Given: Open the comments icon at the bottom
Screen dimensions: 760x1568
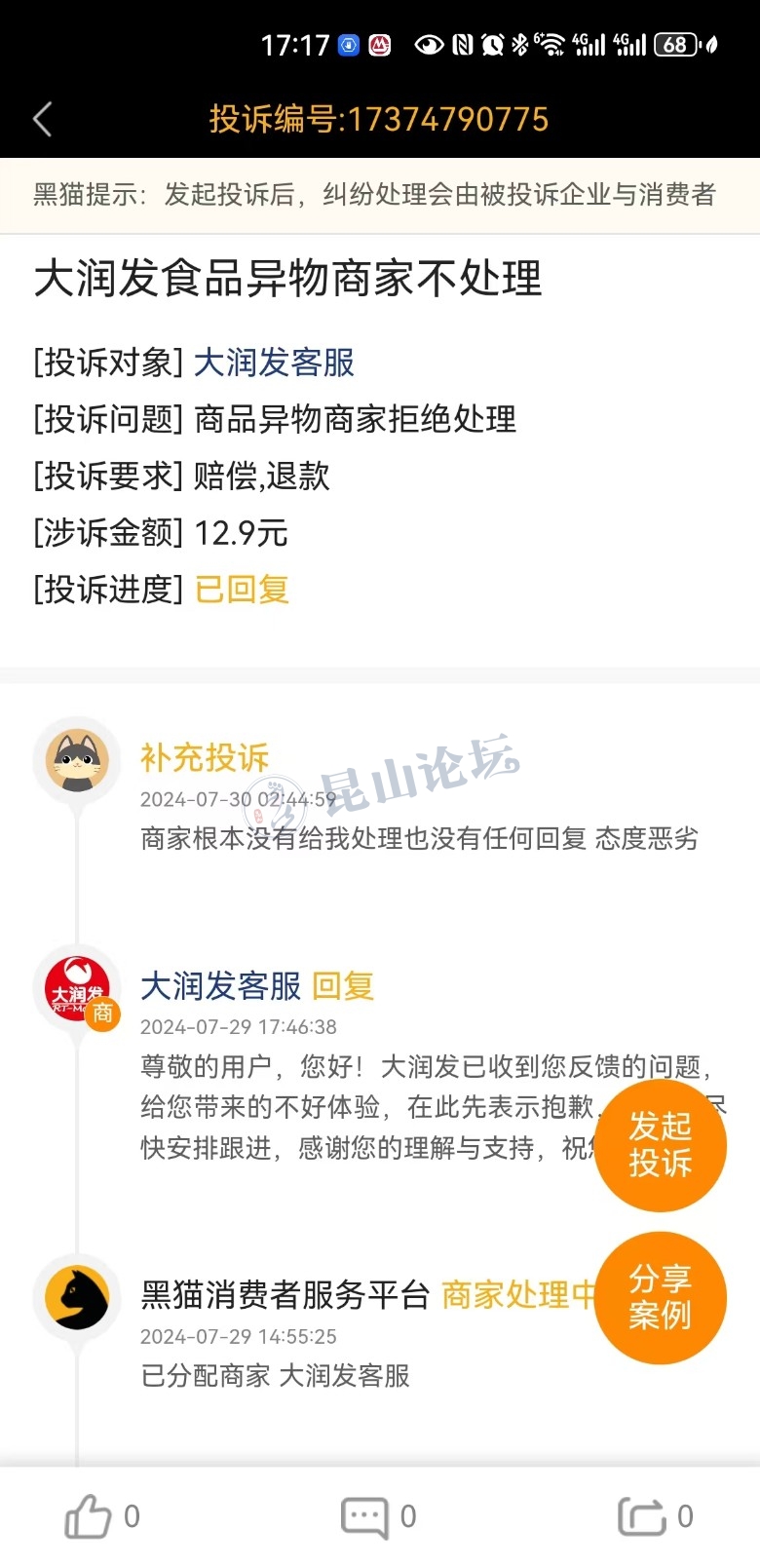Looking at the screenshot, I should [x=364, y=1516].
